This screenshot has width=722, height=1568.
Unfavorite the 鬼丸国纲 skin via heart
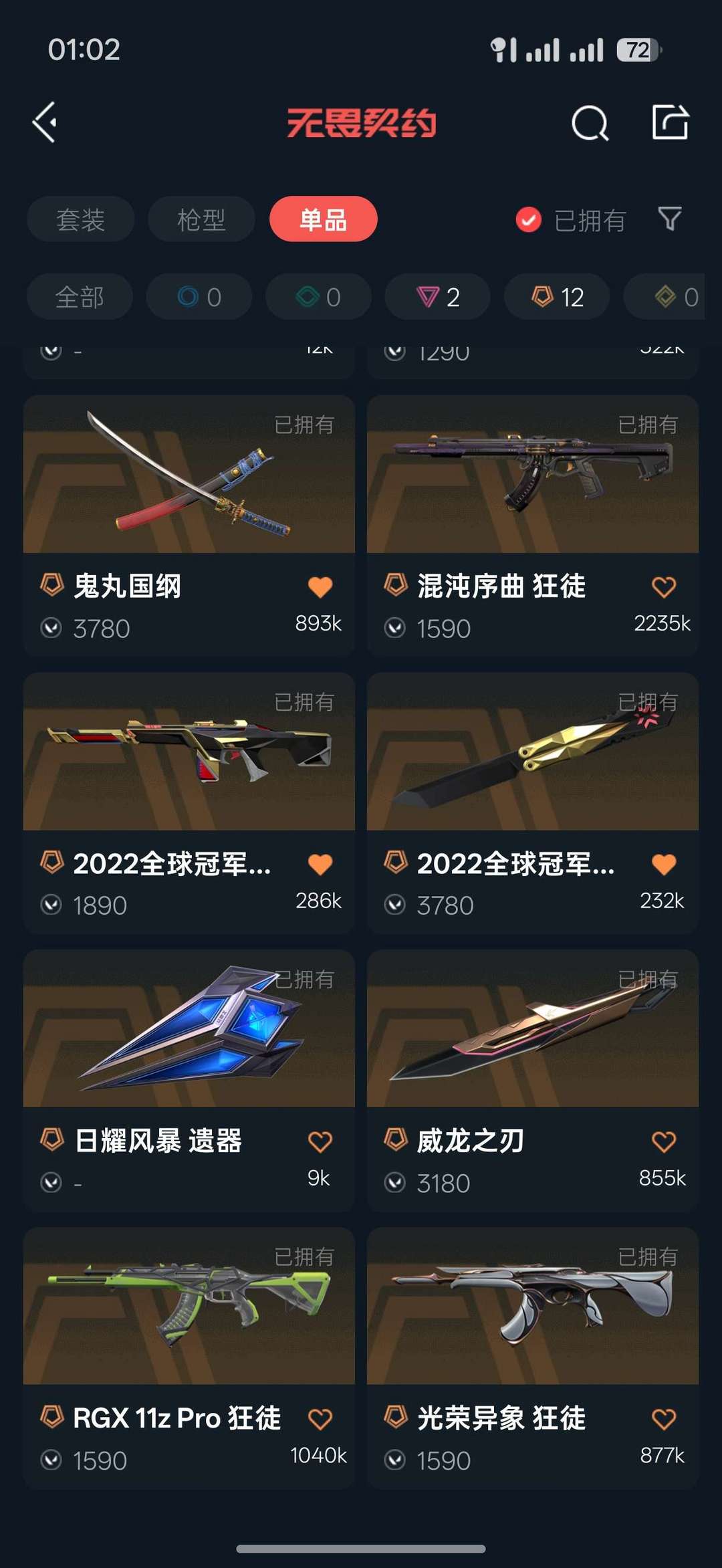320,587
